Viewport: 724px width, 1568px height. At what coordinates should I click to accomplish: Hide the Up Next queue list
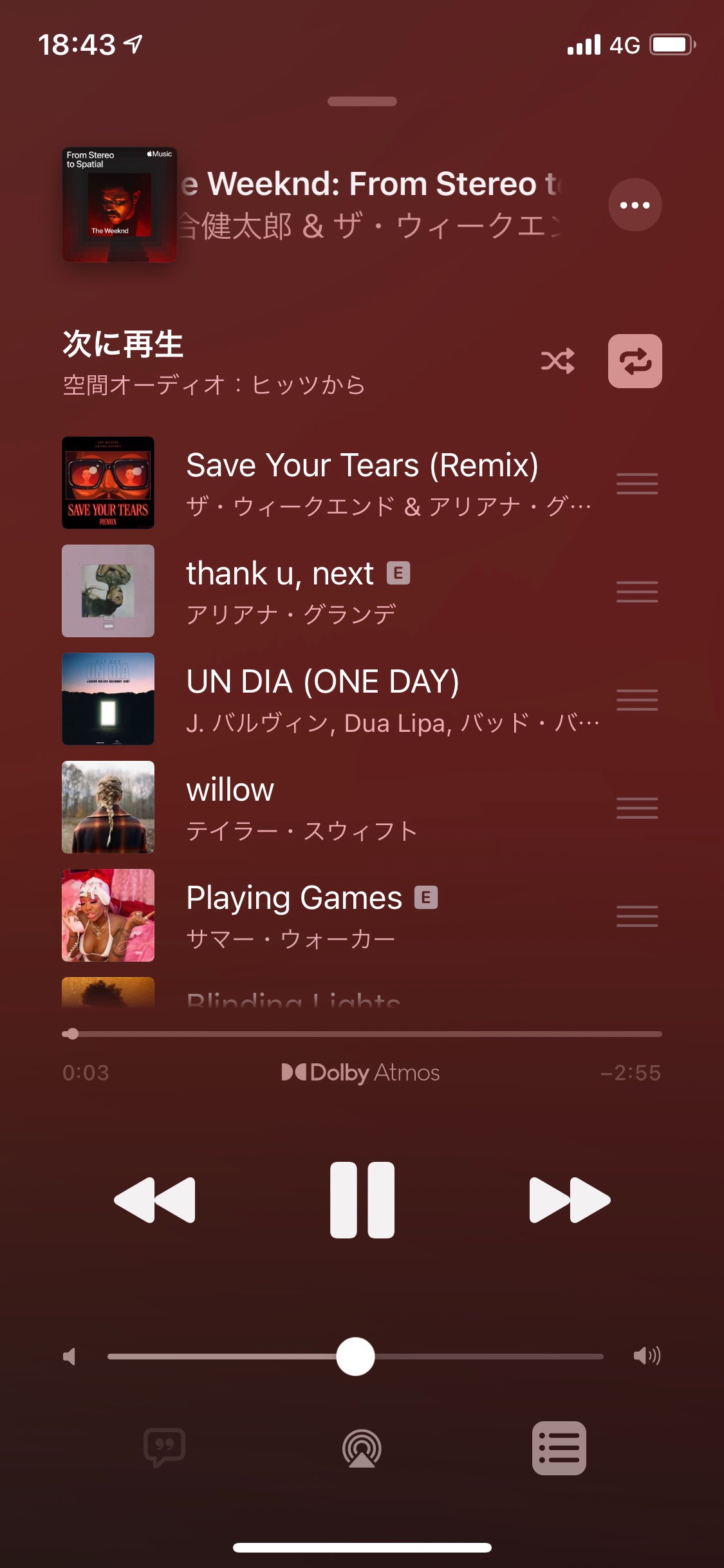[559, 1448]
